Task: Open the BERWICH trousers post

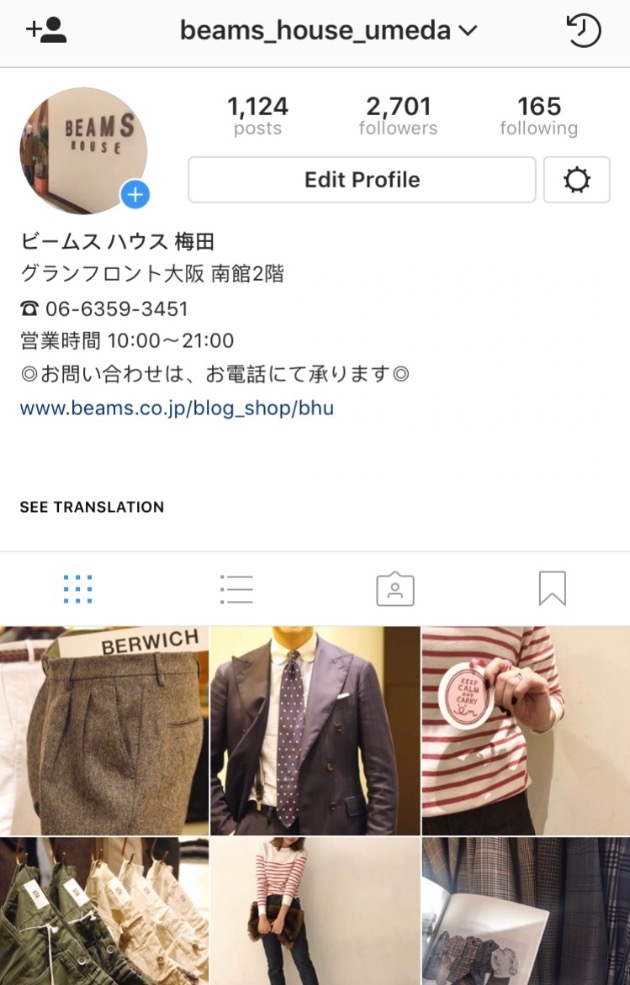Action: pyautogui.click(x=104, y=730)
